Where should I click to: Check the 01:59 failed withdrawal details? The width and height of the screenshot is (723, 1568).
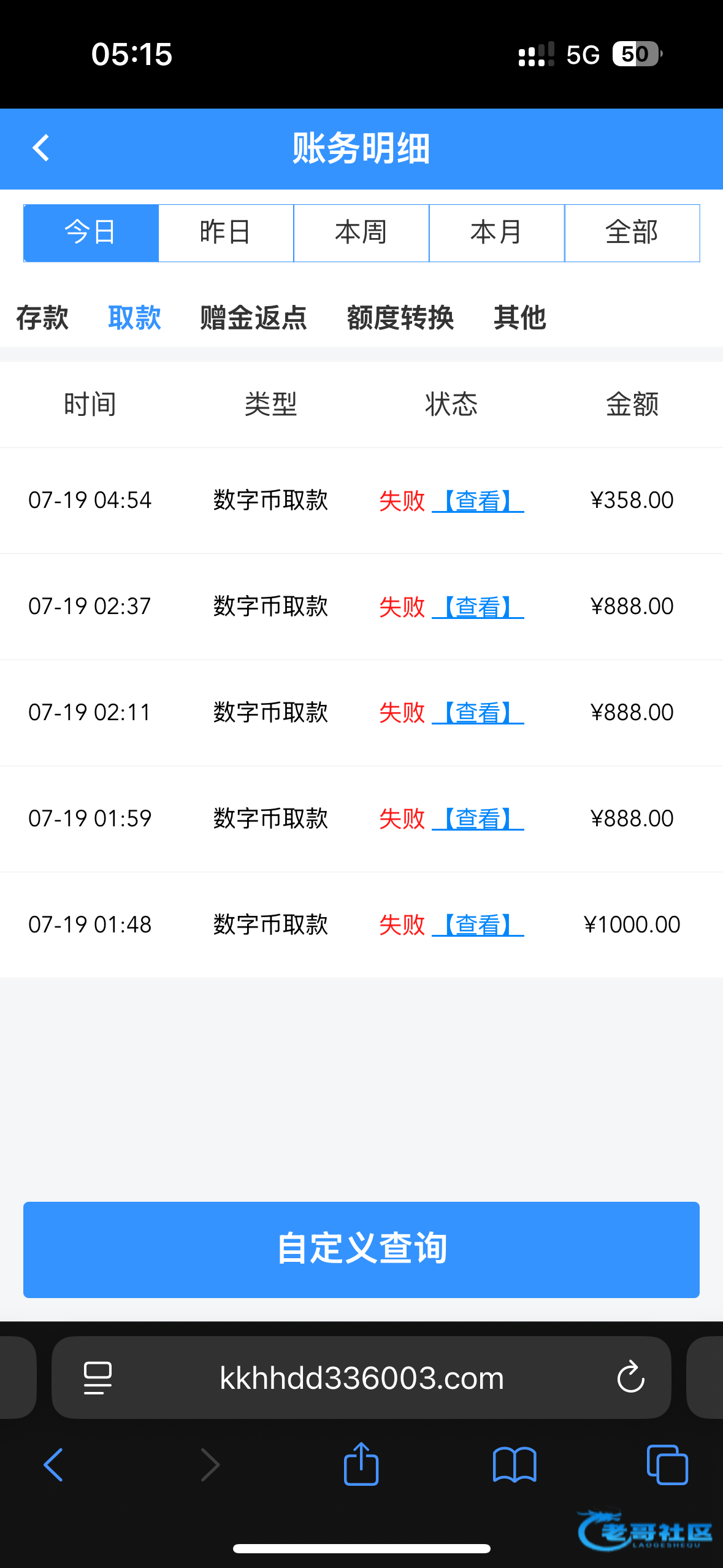(478, 819)
